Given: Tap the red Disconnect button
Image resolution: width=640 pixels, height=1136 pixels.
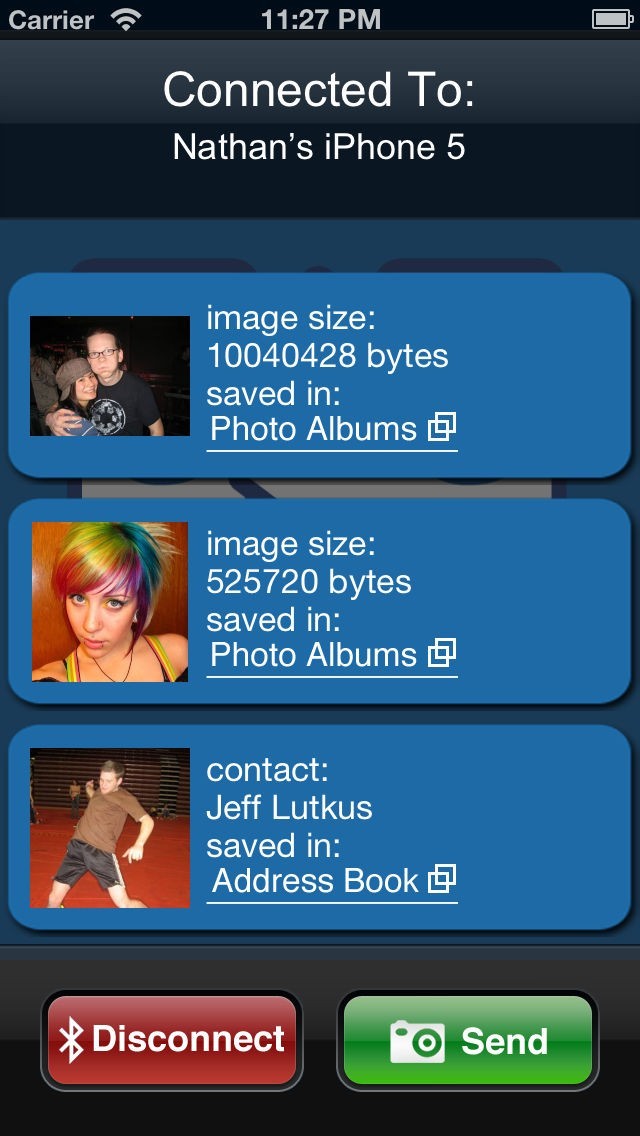Looking at the screenshot, I should click(x=171, y=1040).
